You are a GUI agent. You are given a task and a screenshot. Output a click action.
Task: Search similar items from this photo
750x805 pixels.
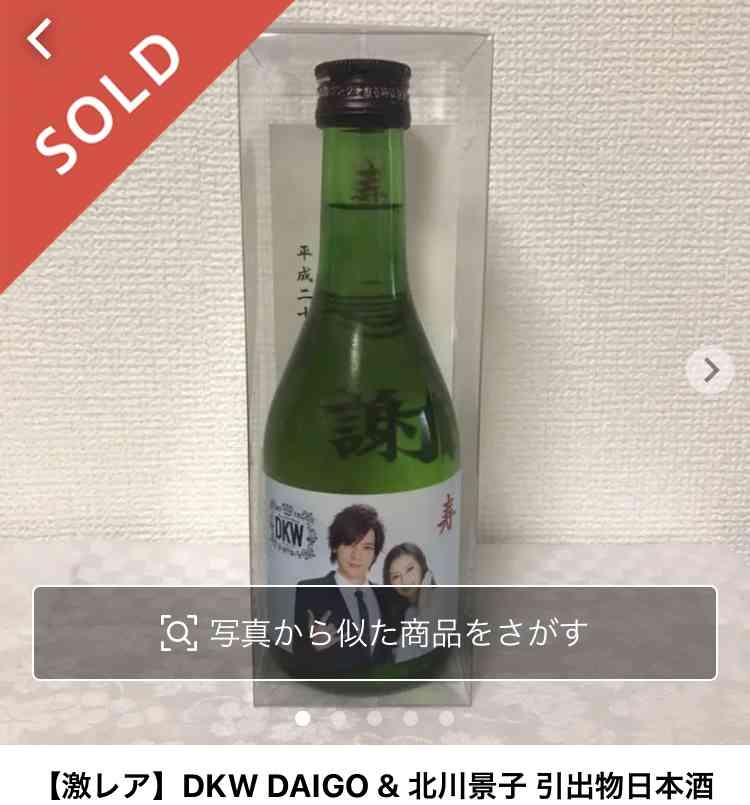click(375, 632)
